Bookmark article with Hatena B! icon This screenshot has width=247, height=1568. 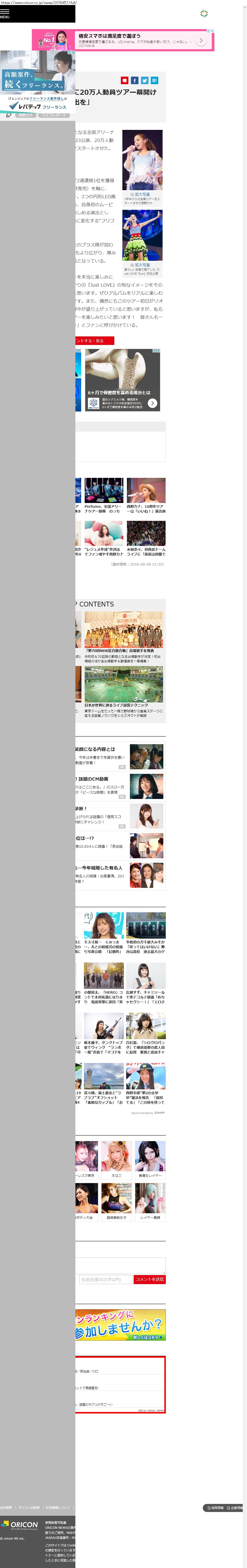(155, 80)
